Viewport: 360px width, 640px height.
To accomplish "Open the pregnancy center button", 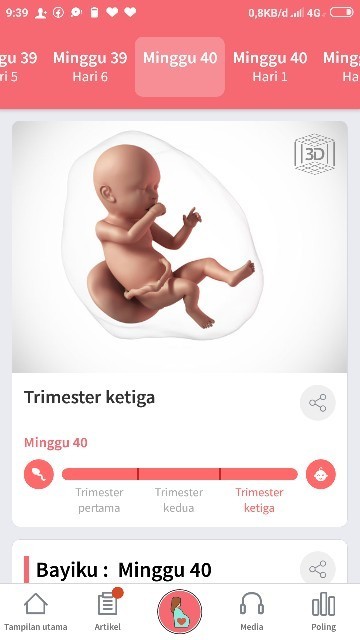I will (180, 611).
